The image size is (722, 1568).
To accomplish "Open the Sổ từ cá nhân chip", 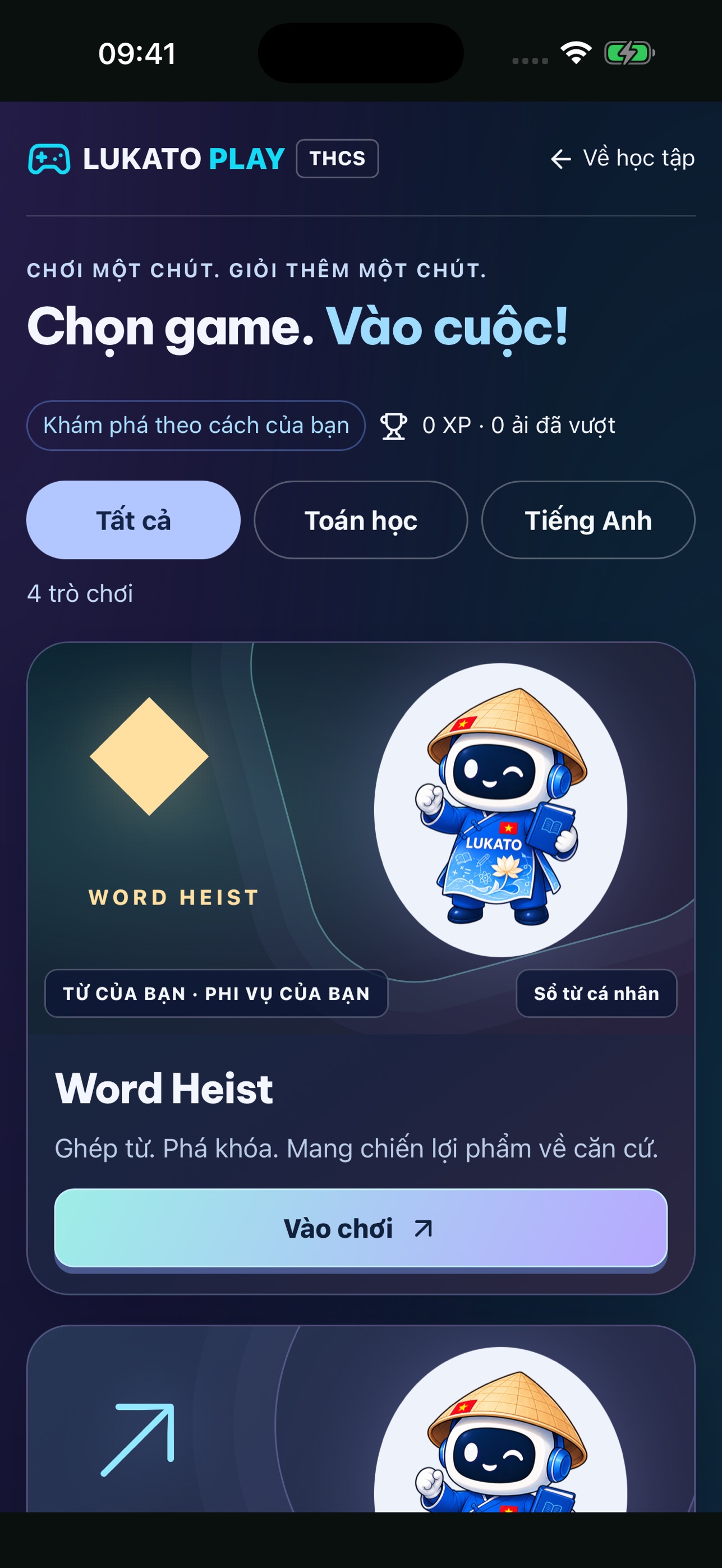I will pyautogui.click(x=596, y=993).
